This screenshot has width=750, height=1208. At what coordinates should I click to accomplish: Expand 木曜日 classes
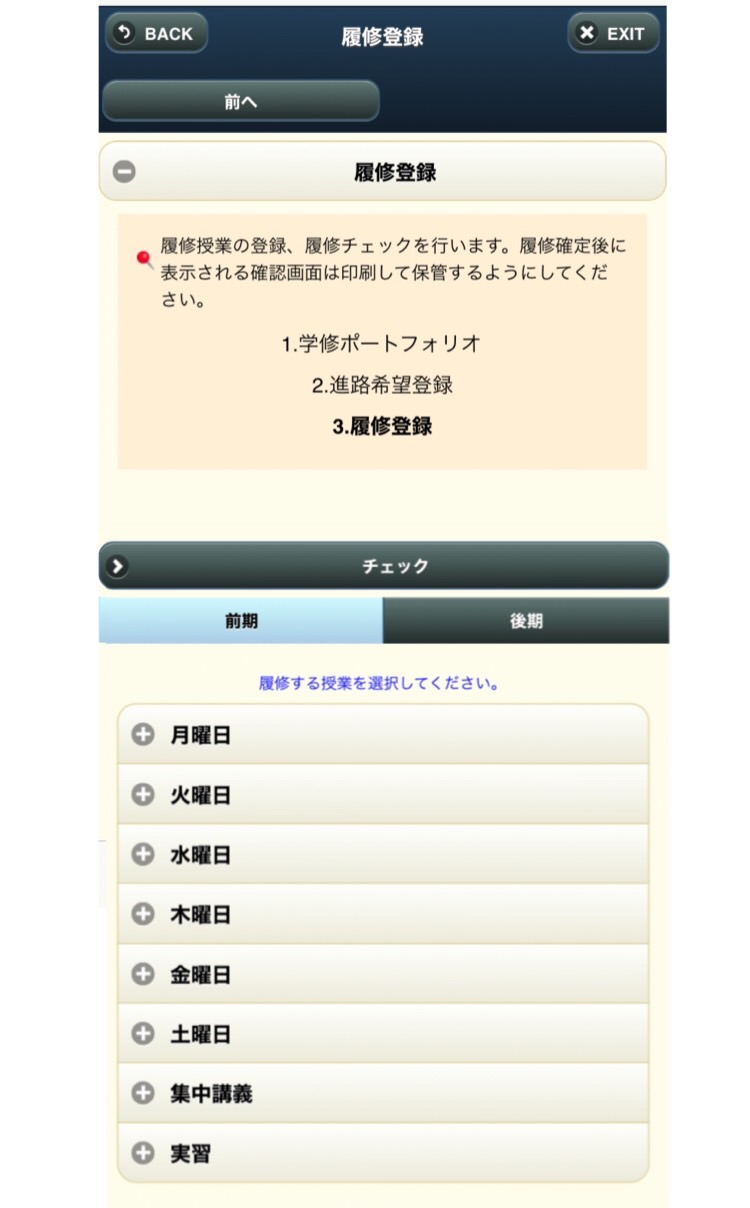[383, 914]
